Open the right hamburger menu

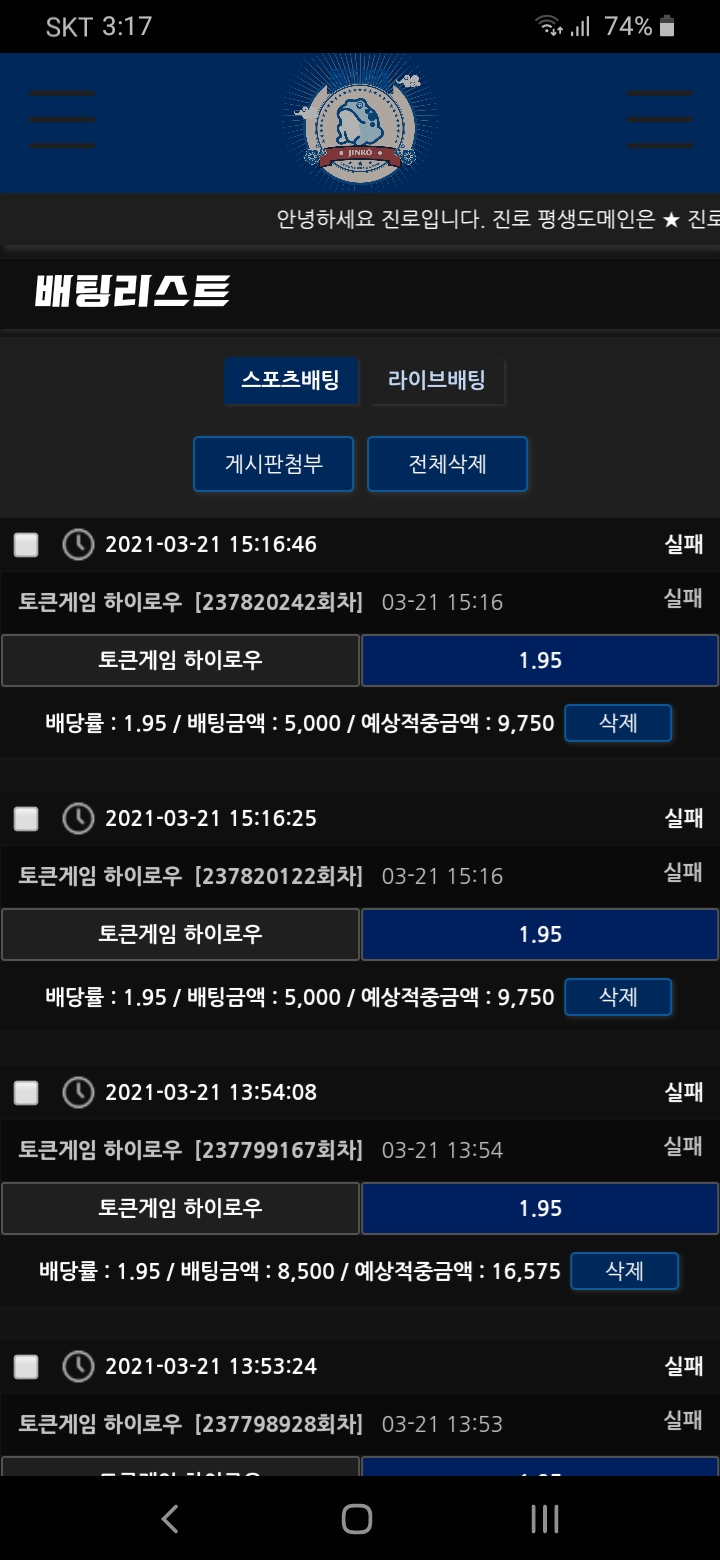(659, 120)
